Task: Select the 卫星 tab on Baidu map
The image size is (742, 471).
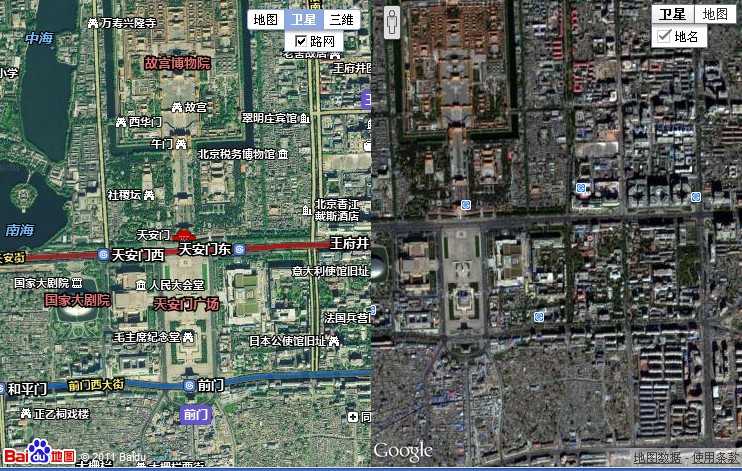Action: pos(304,19)
